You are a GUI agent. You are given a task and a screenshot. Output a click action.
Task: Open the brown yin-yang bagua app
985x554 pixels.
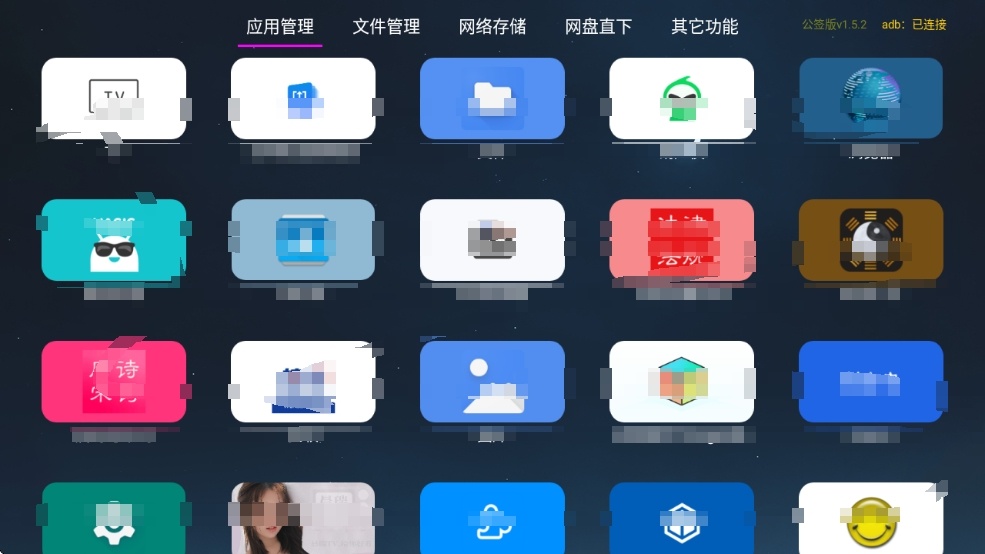(x=870, y=240)
